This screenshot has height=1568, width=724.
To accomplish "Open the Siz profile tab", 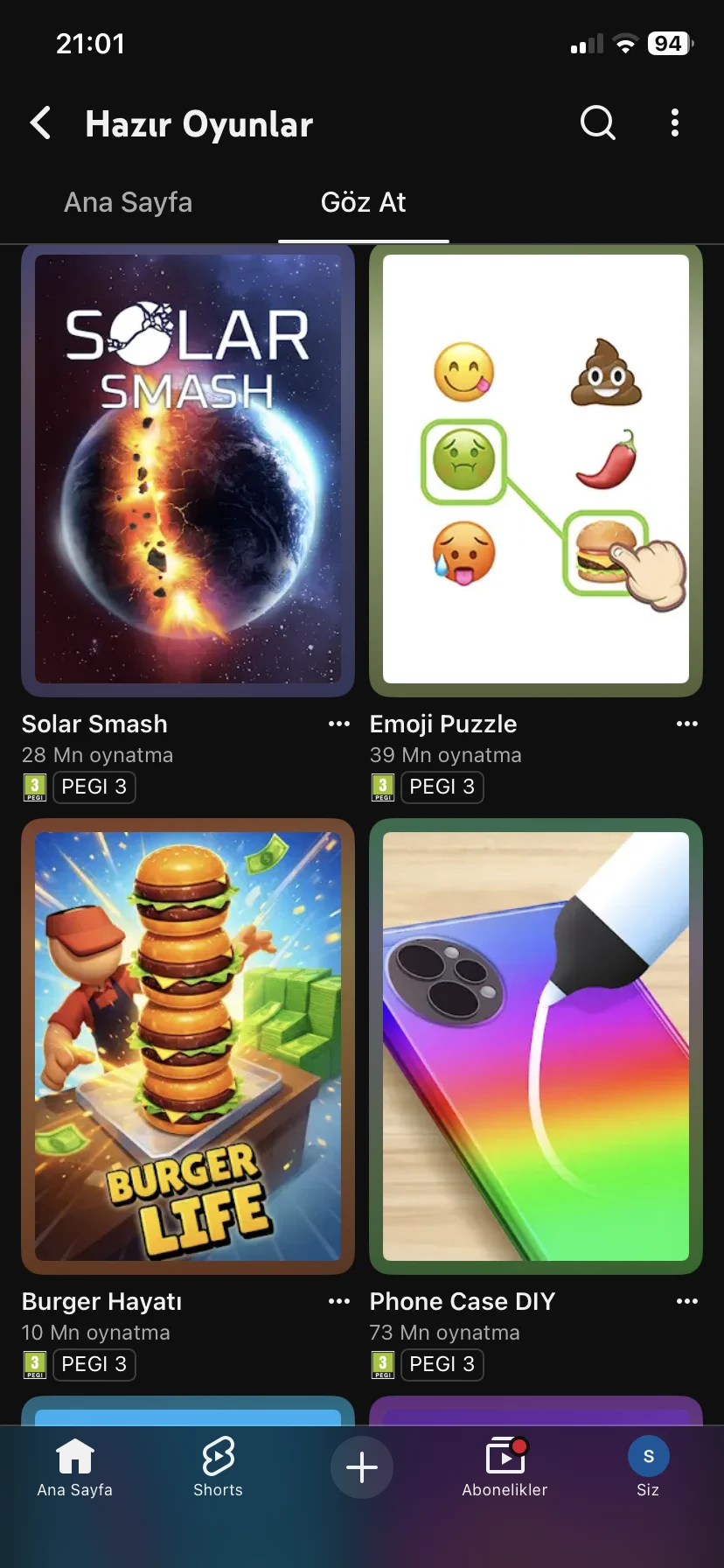I will (x=648, y=1467).
